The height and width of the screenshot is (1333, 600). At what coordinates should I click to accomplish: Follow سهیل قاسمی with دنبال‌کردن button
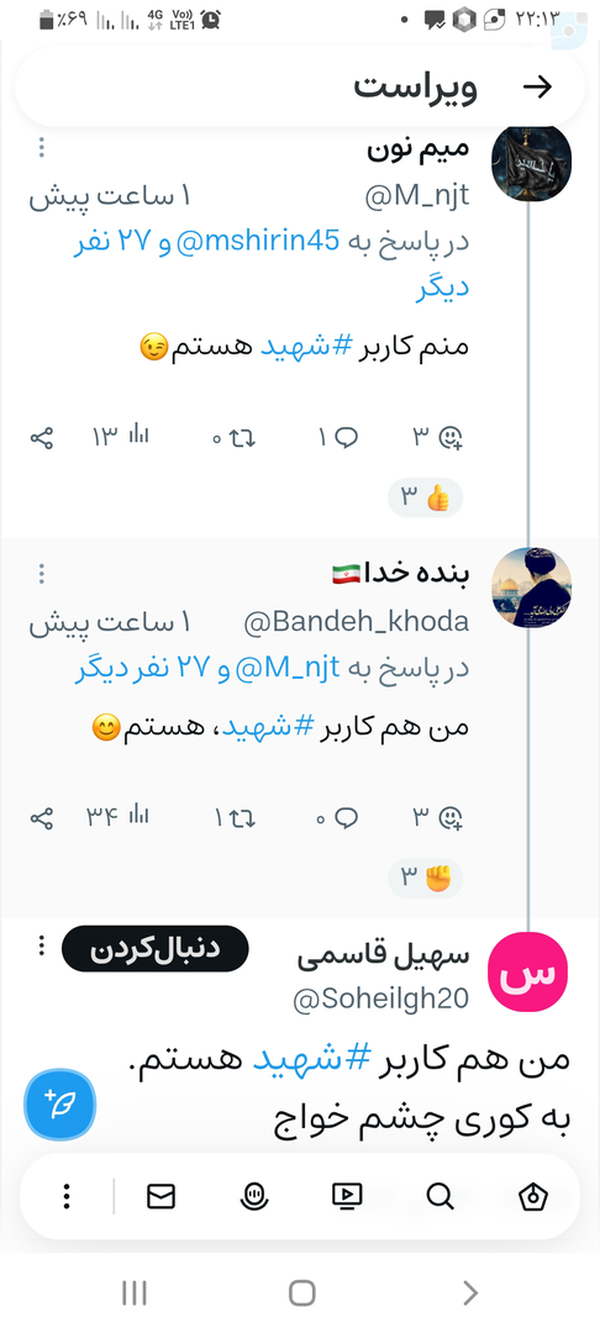[154, 949]
